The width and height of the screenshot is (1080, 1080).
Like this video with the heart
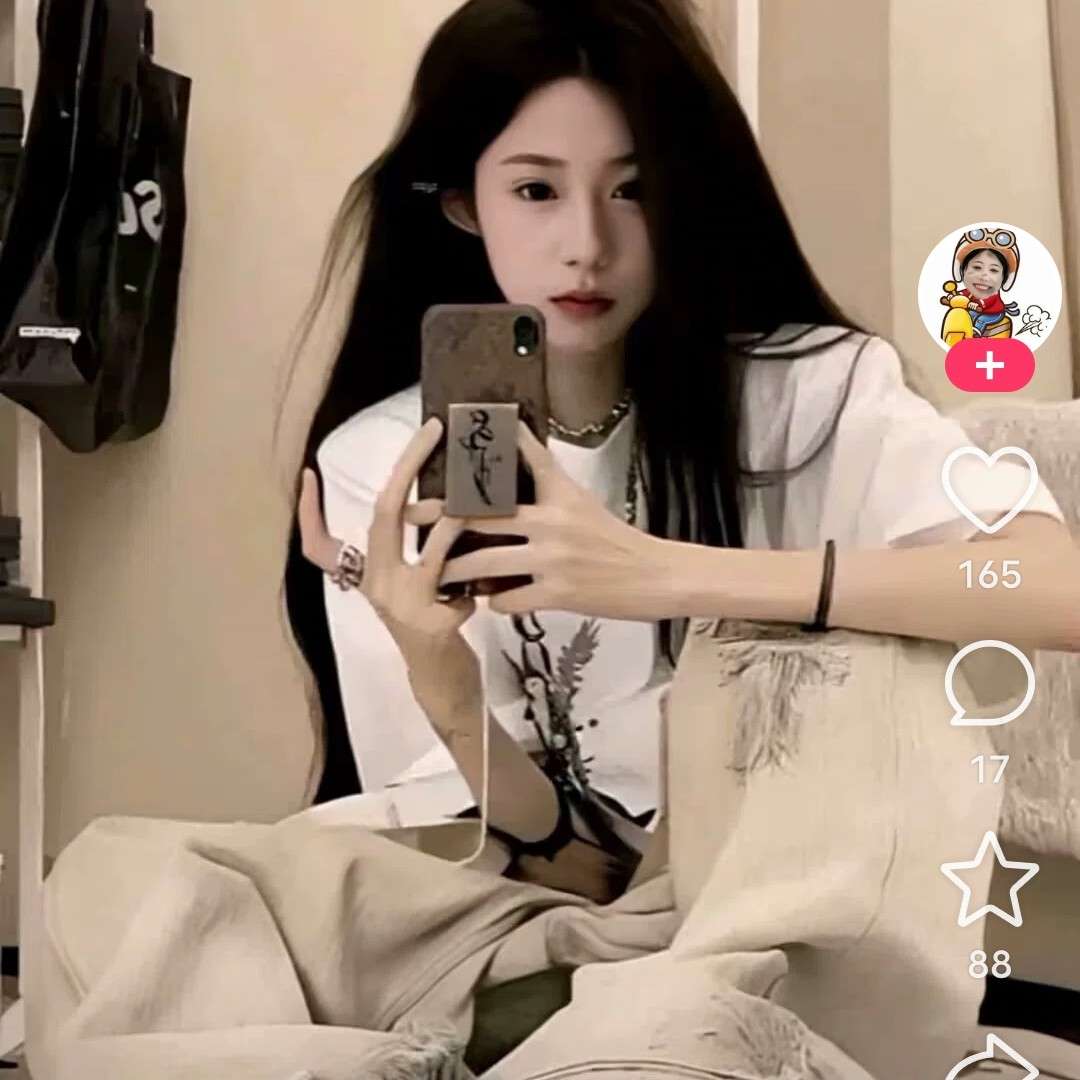989,490
